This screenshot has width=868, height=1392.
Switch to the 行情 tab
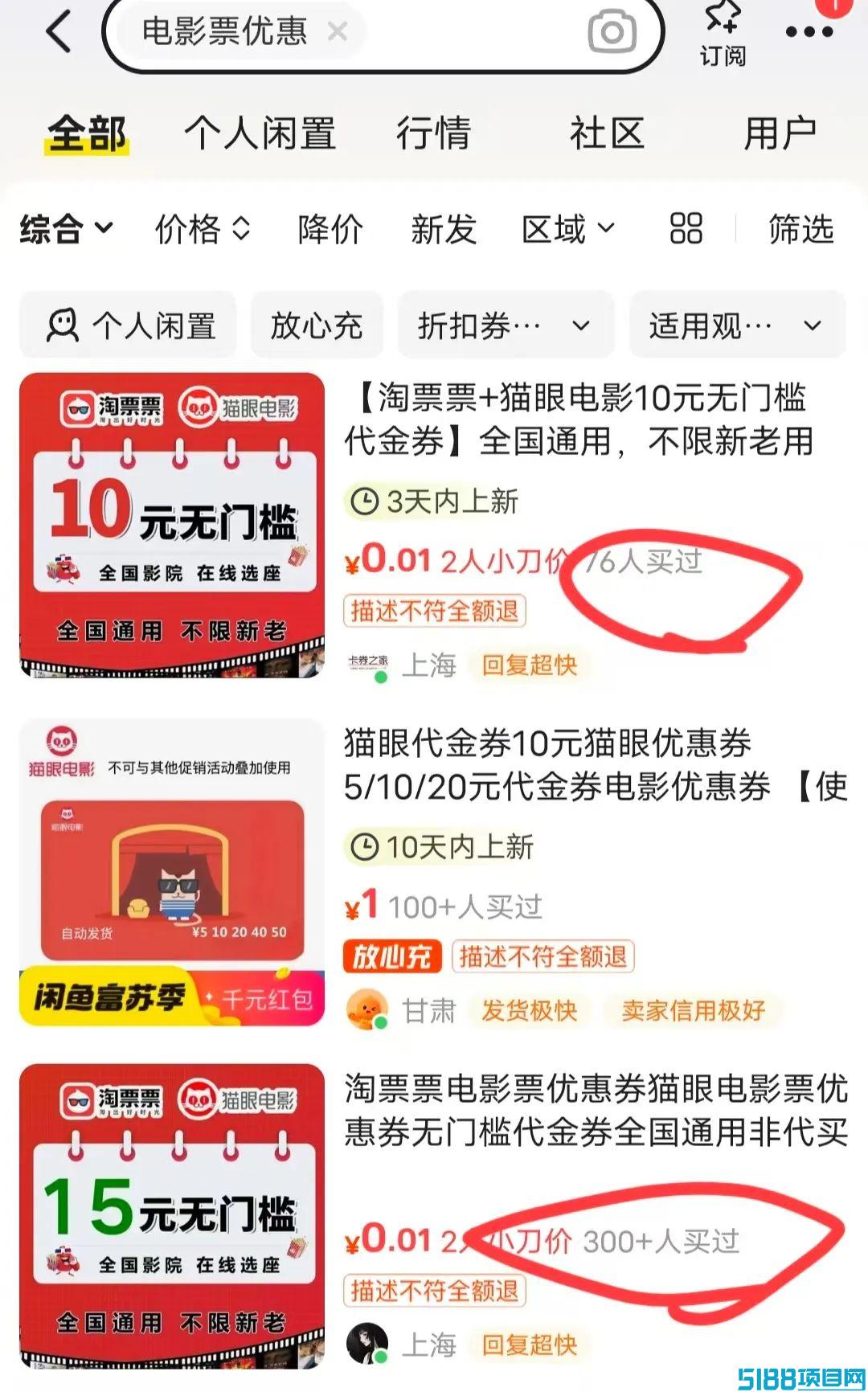433,133
